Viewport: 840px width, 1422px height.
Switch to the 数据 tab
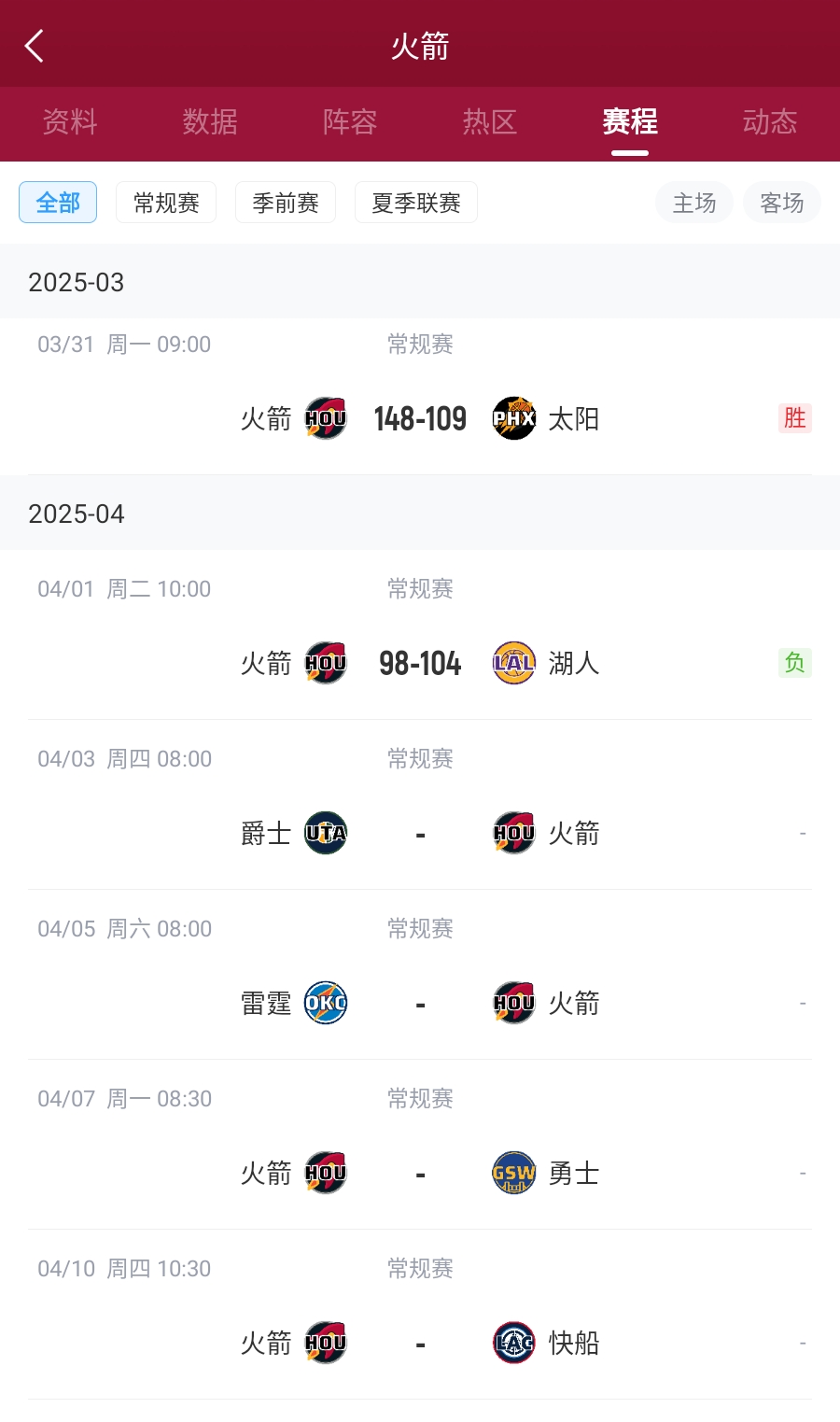click(x=210, y=122)
